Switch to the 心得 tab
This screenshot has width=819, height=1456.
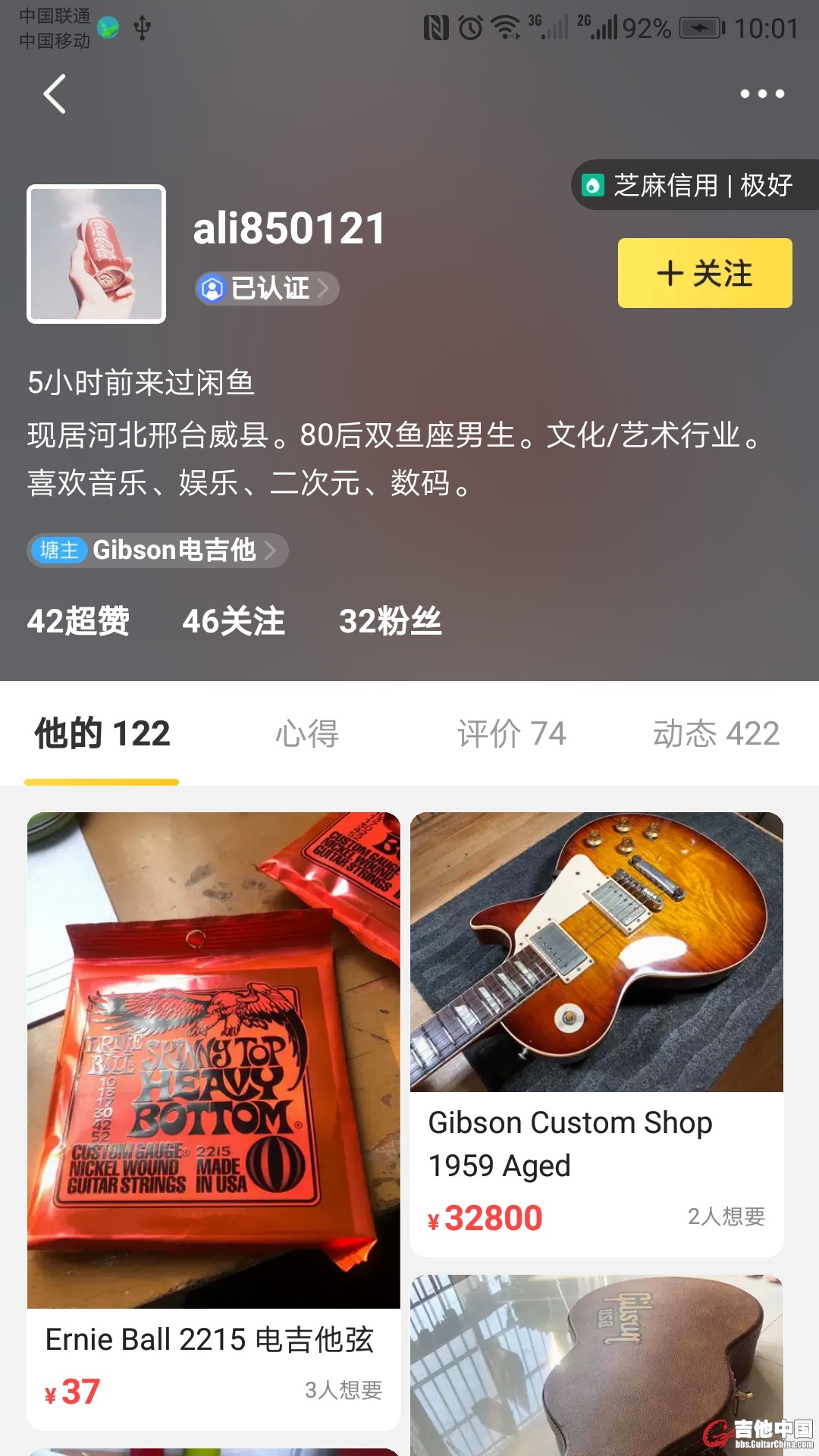coord(307,734)
